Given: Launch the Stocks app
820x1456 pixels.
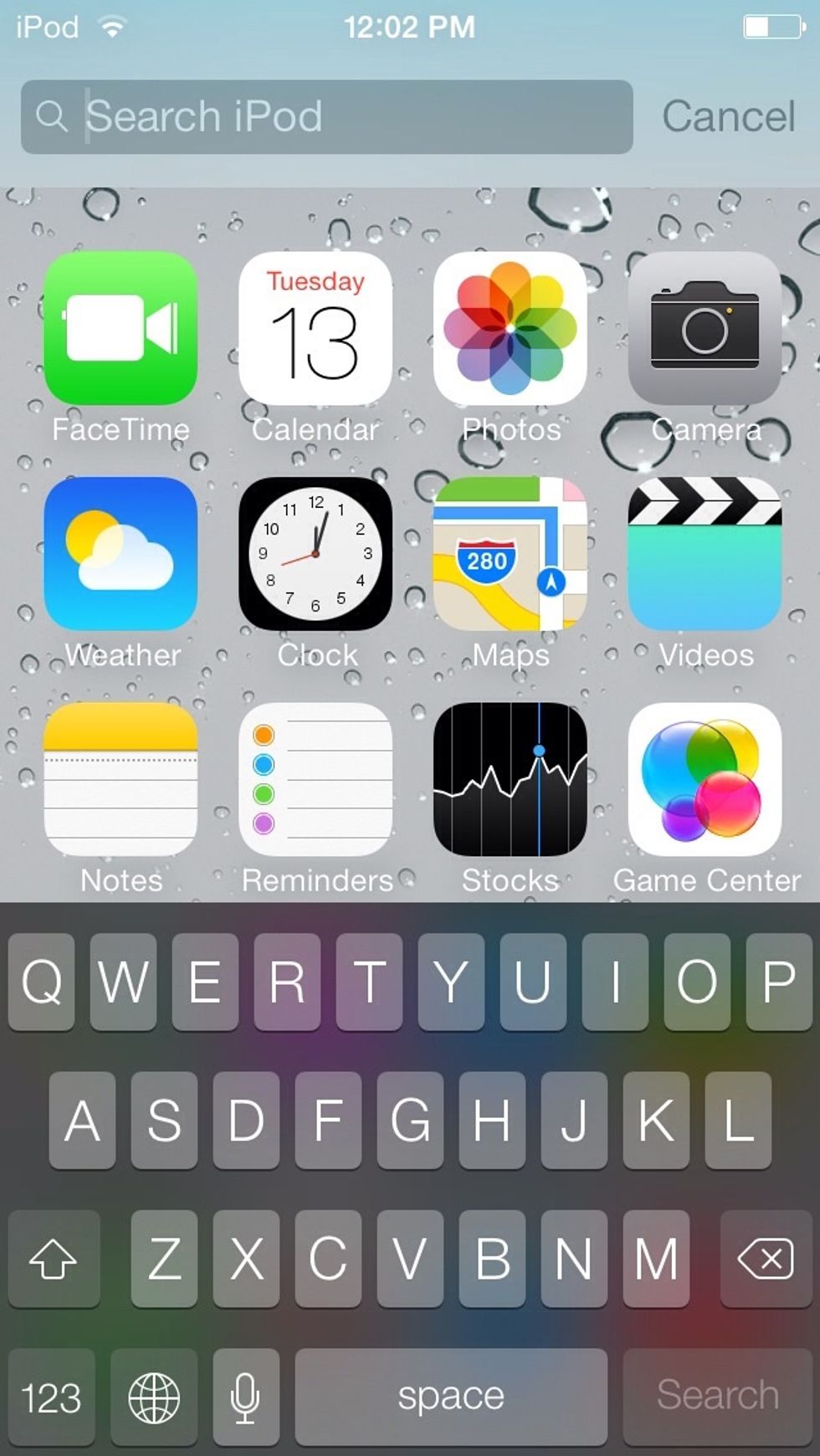Looking at the screenshot, I should click(510, 779).
